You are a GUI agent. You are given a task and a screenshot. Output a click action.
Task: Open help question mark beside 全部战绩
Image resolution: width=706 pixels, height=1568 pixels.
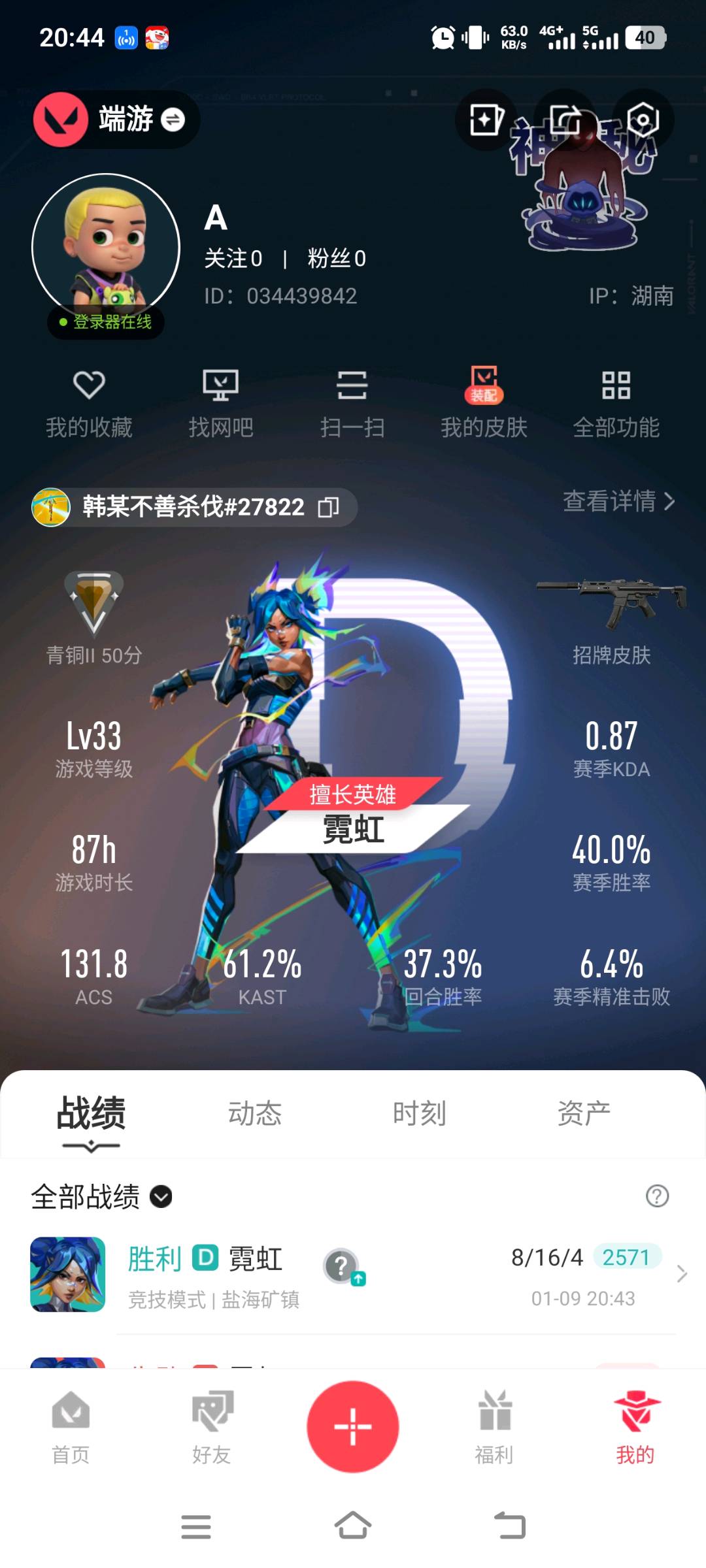657,1196
